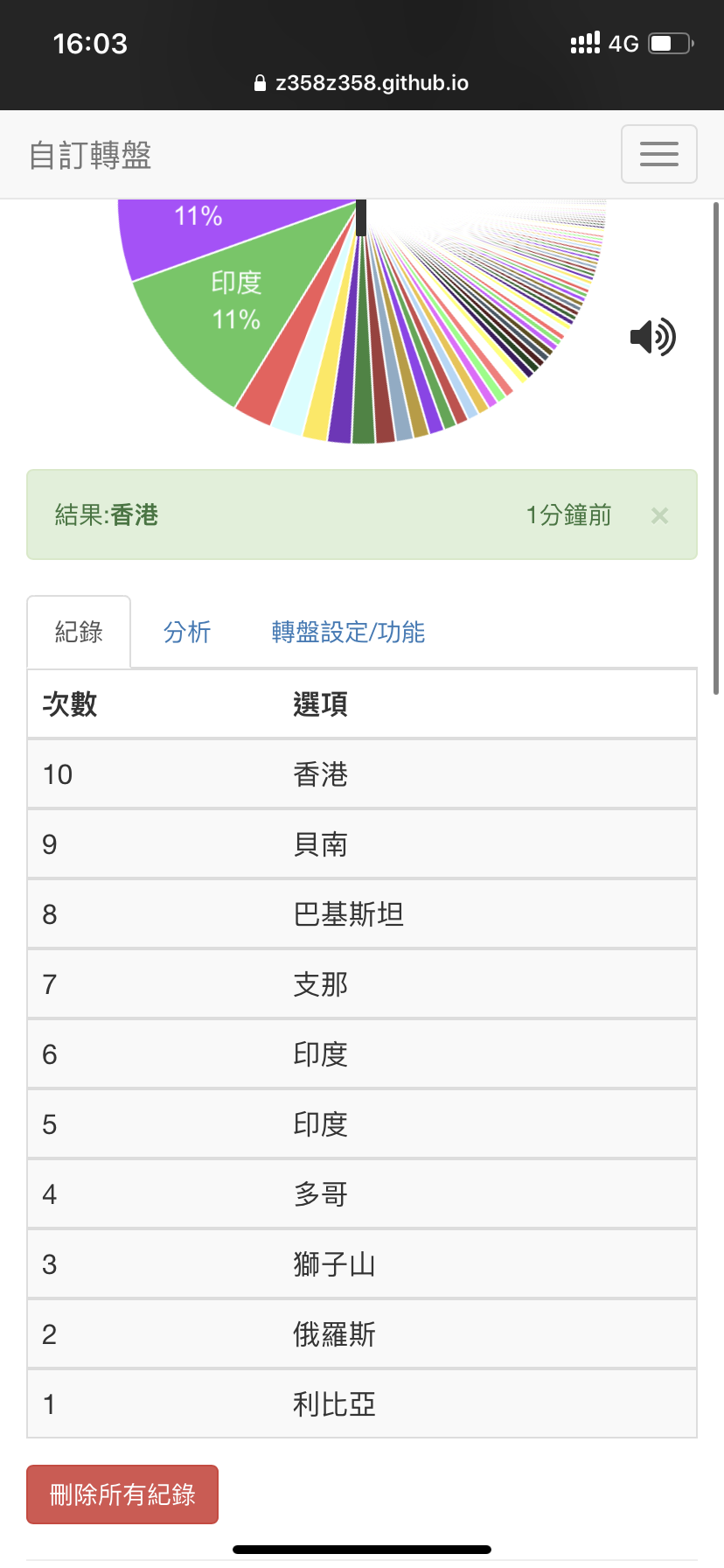Tap the 自訂轉盤 site title

[x=91, y=155]
